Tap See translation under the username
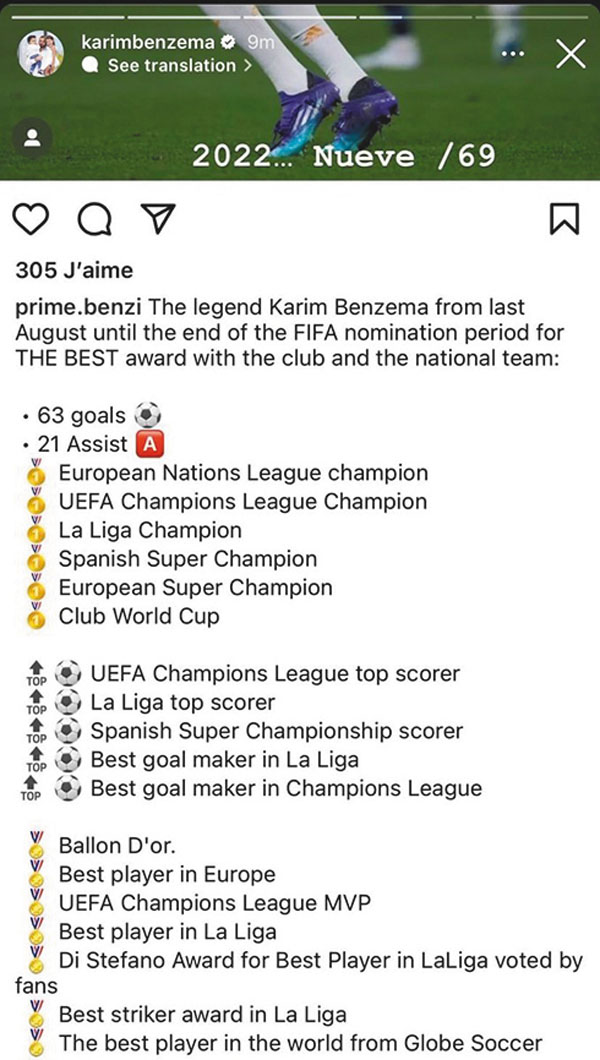 172,66
